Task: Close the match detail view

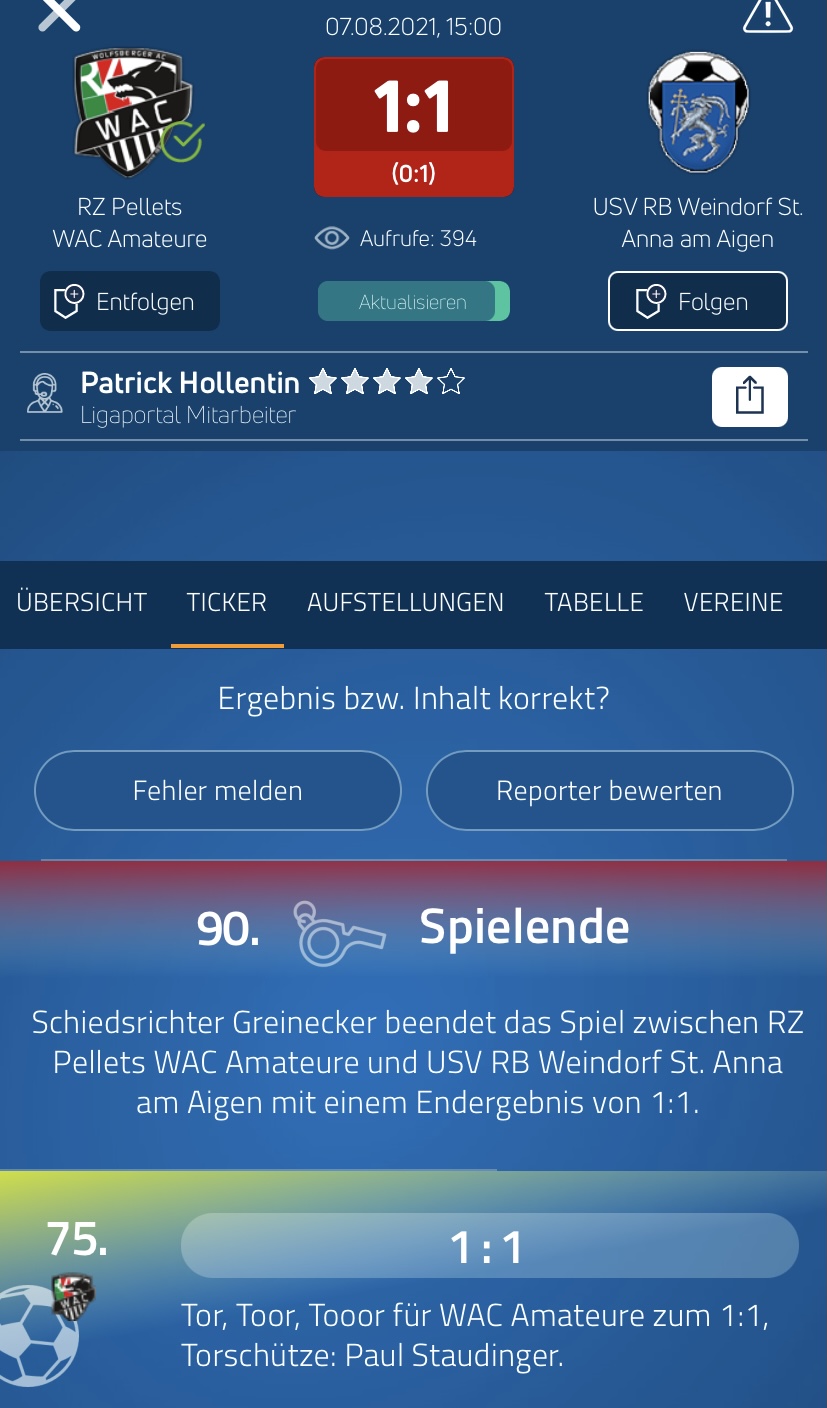Action: pos(59,13)
